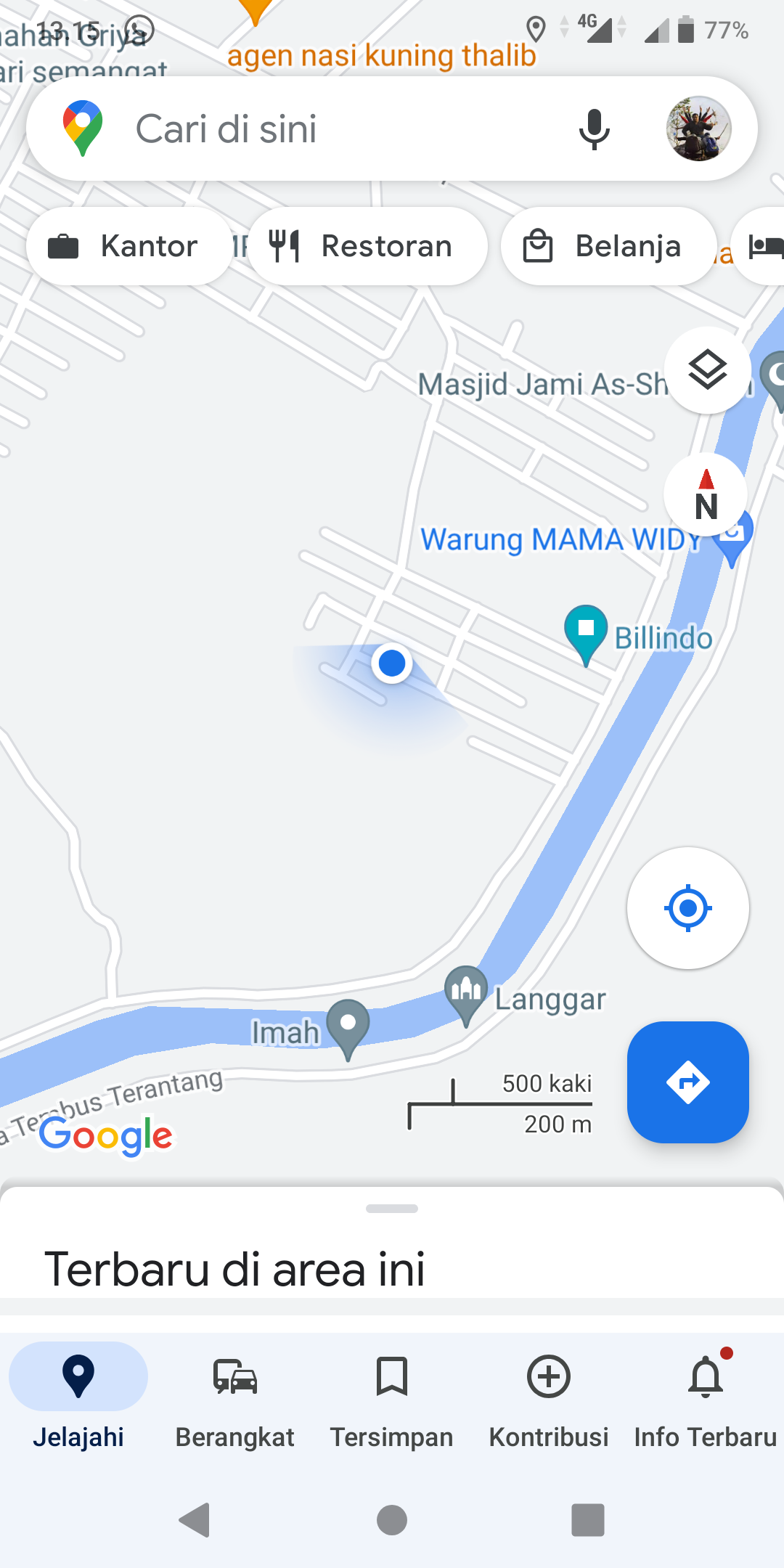Viewport: 784px width, 1568px height.
Task: Tap the Imah location pin
Action: click(348, 1026)
